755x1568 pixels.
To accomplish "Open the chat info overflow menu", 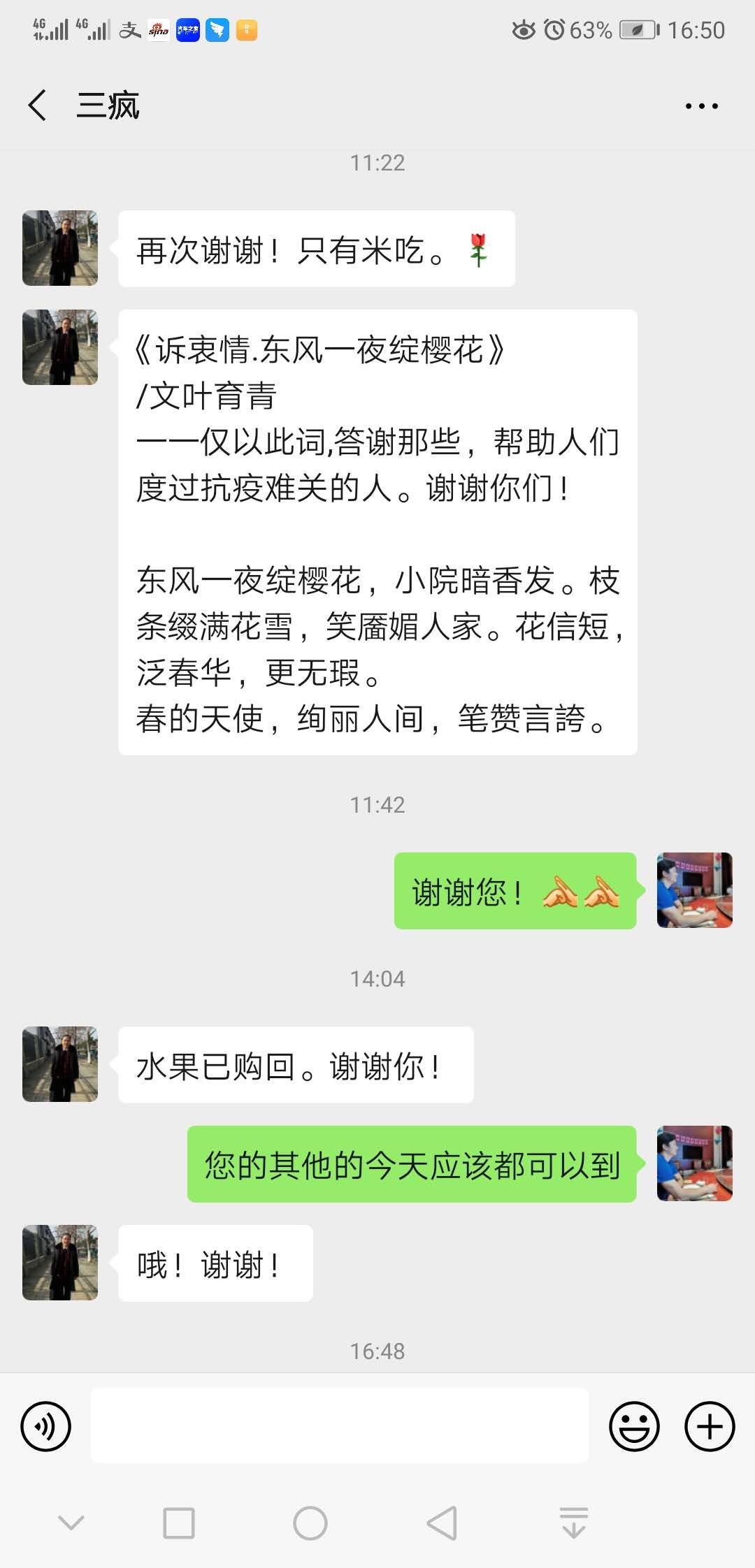I will (701, 106).
